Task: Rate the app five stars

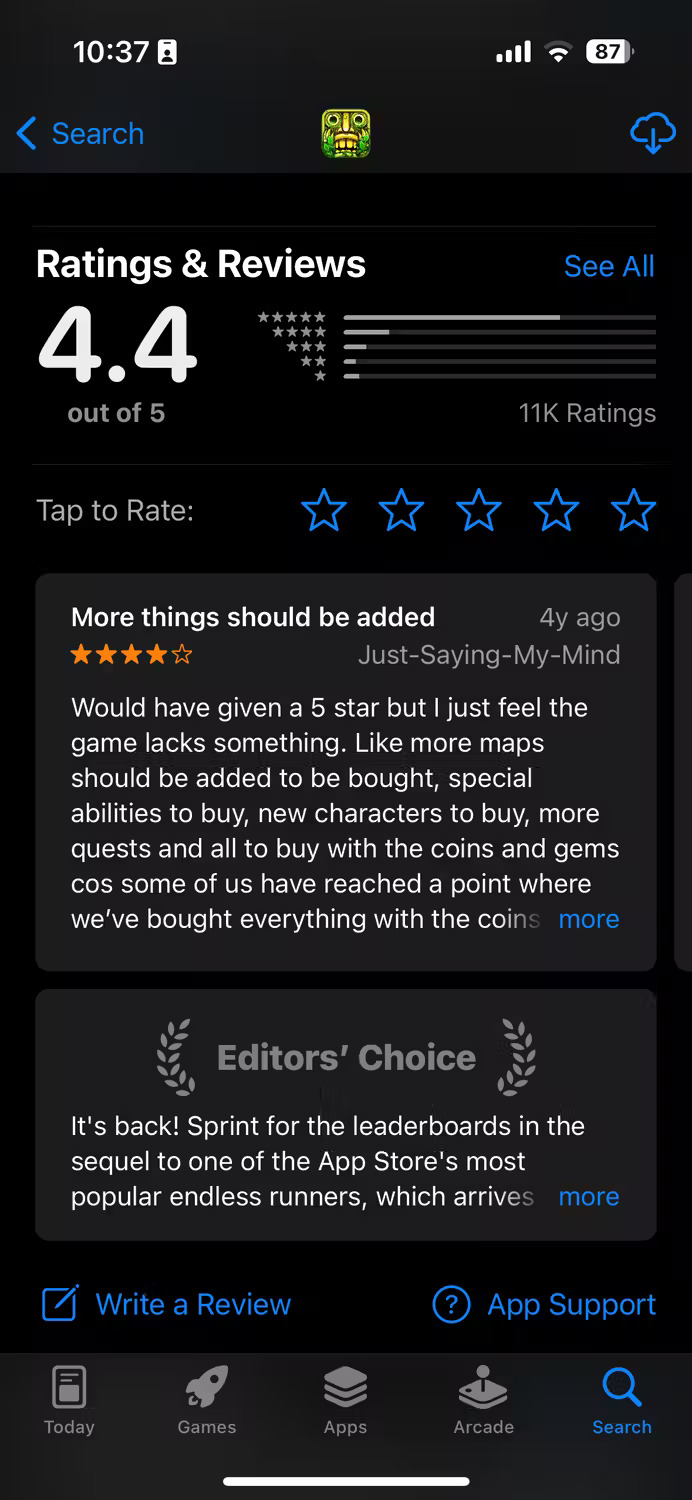Action: [x=633, y=511]
